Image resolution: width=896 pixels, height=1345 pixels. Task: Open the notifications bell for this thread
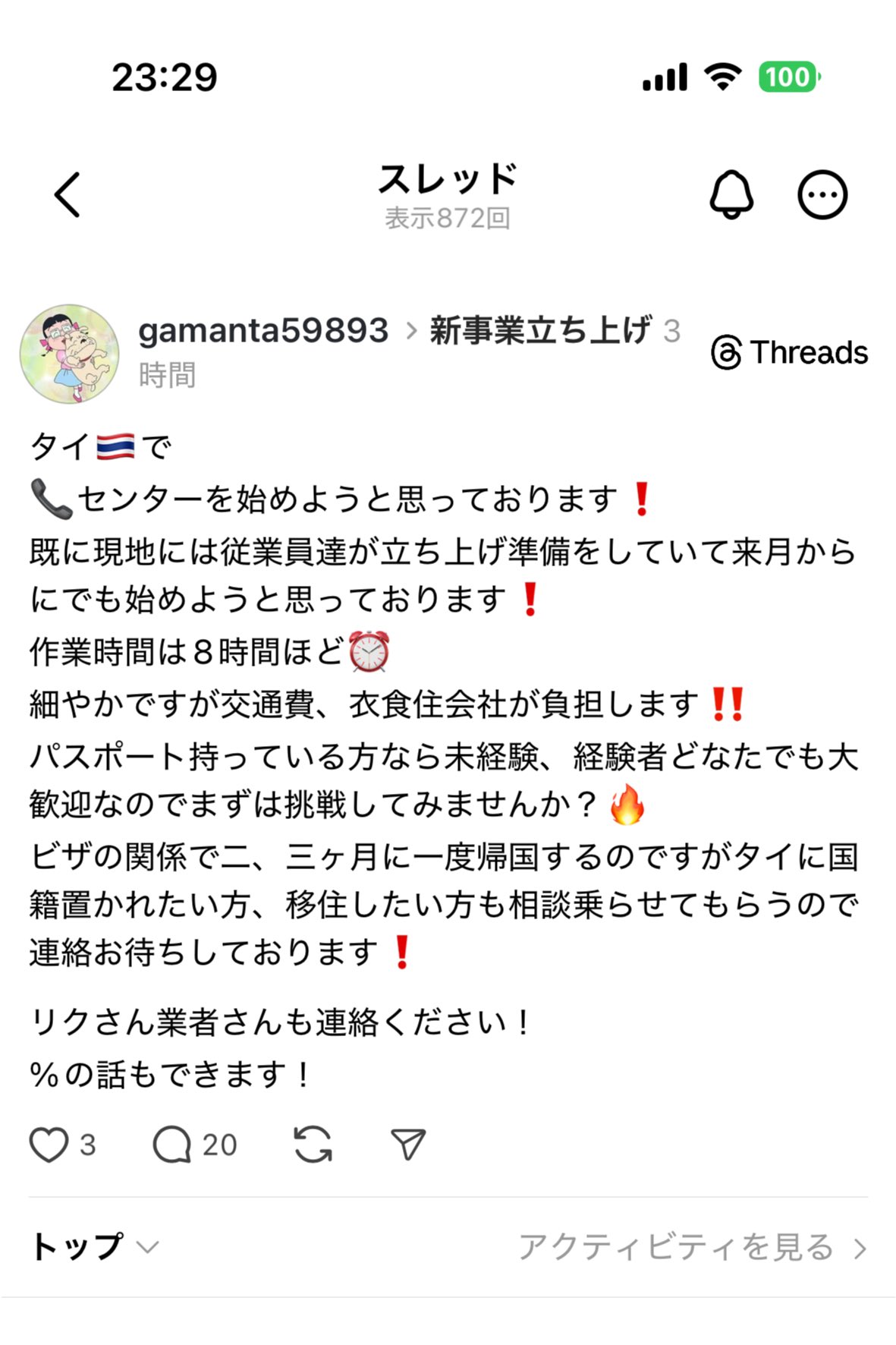tap(731, 195)
